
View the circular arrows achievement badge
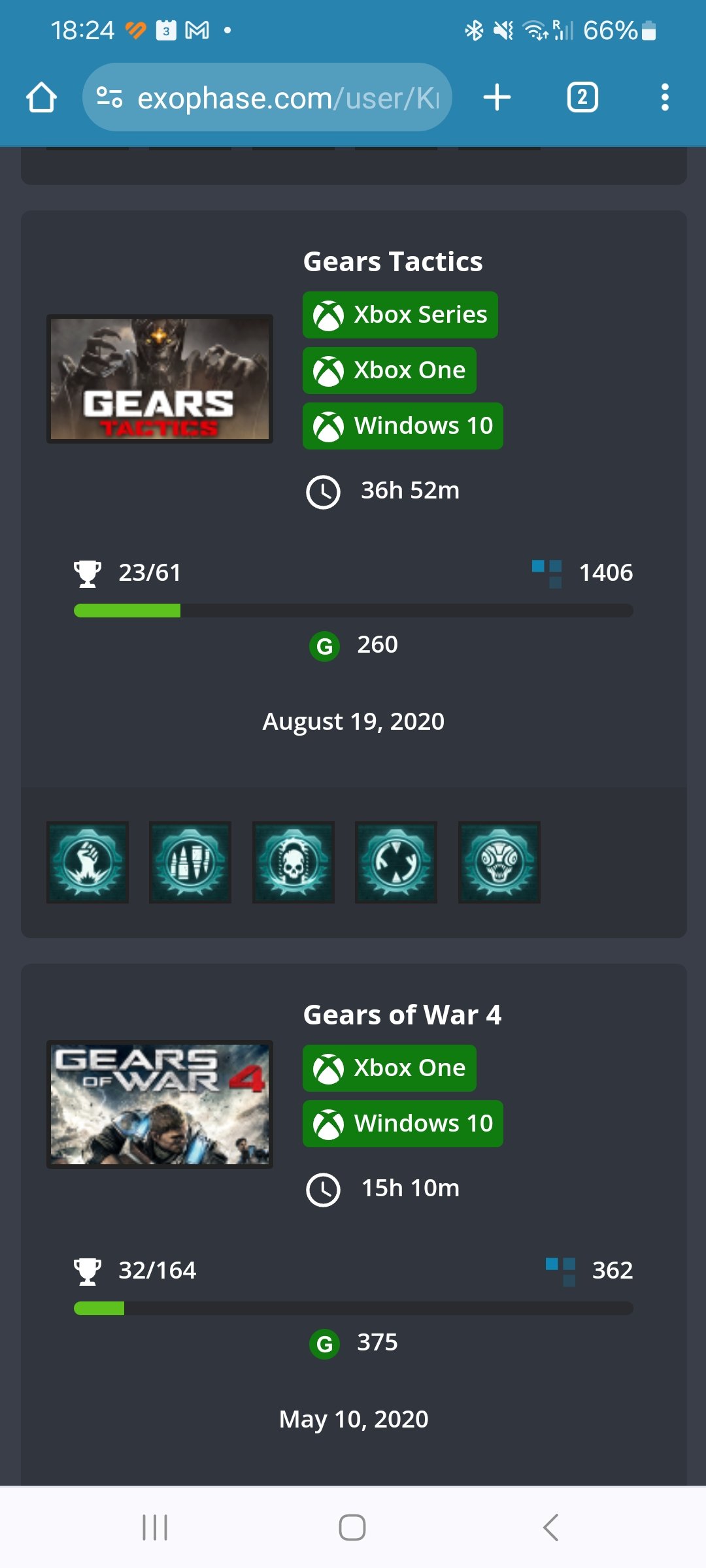pyautogui.click(x=396, y=862)
